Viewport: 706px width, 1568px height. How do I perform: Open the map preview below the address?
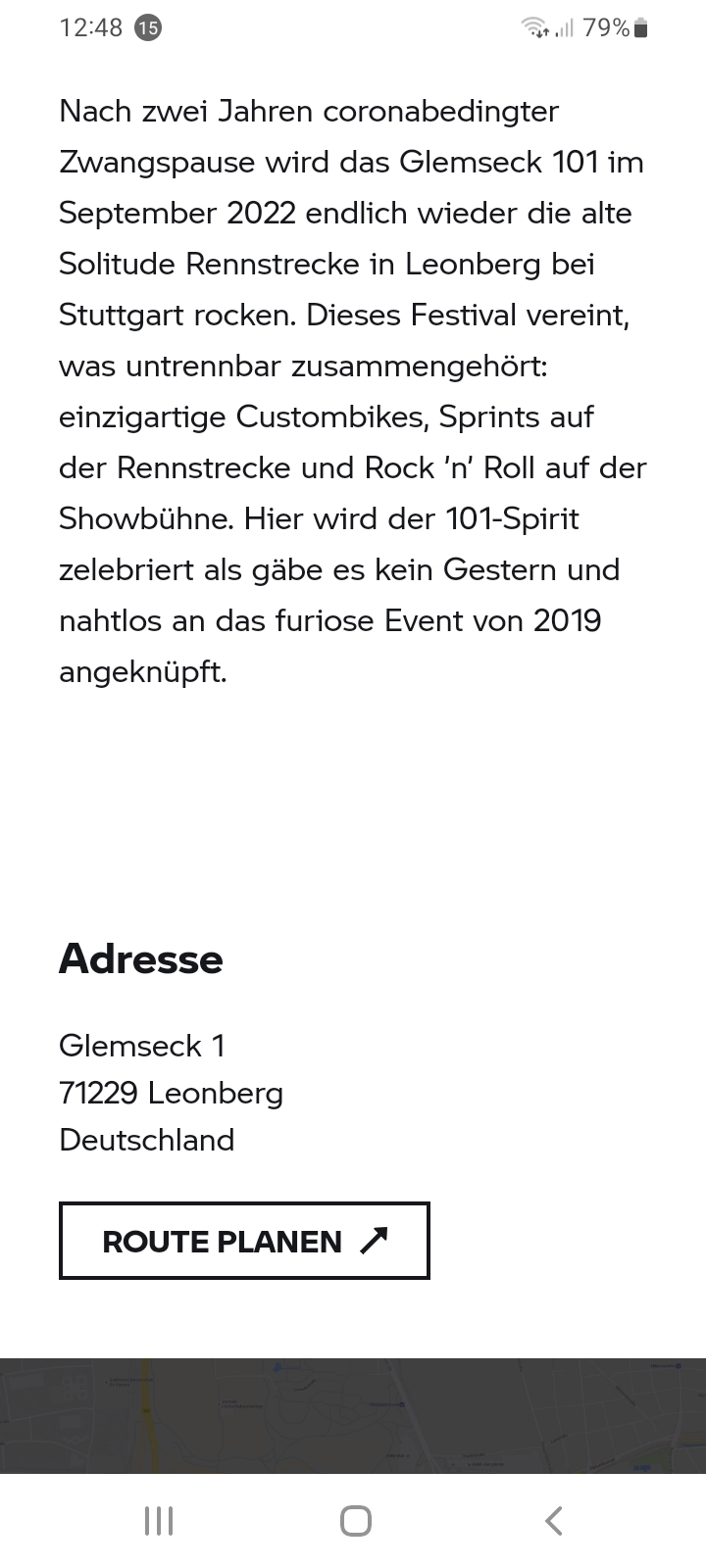[x=353, y=1415]
